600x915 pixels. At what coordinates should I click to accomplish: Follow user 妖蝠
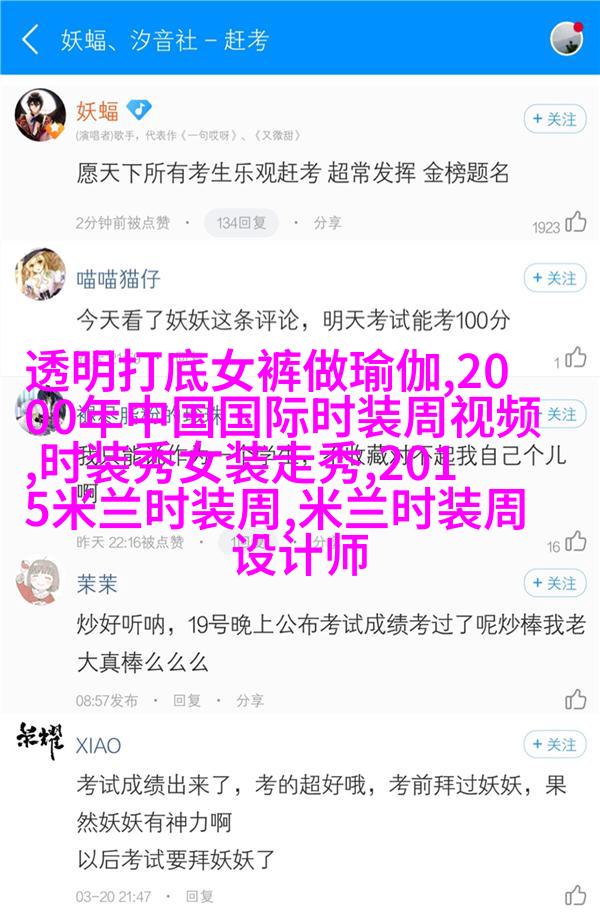pos(554,119)
